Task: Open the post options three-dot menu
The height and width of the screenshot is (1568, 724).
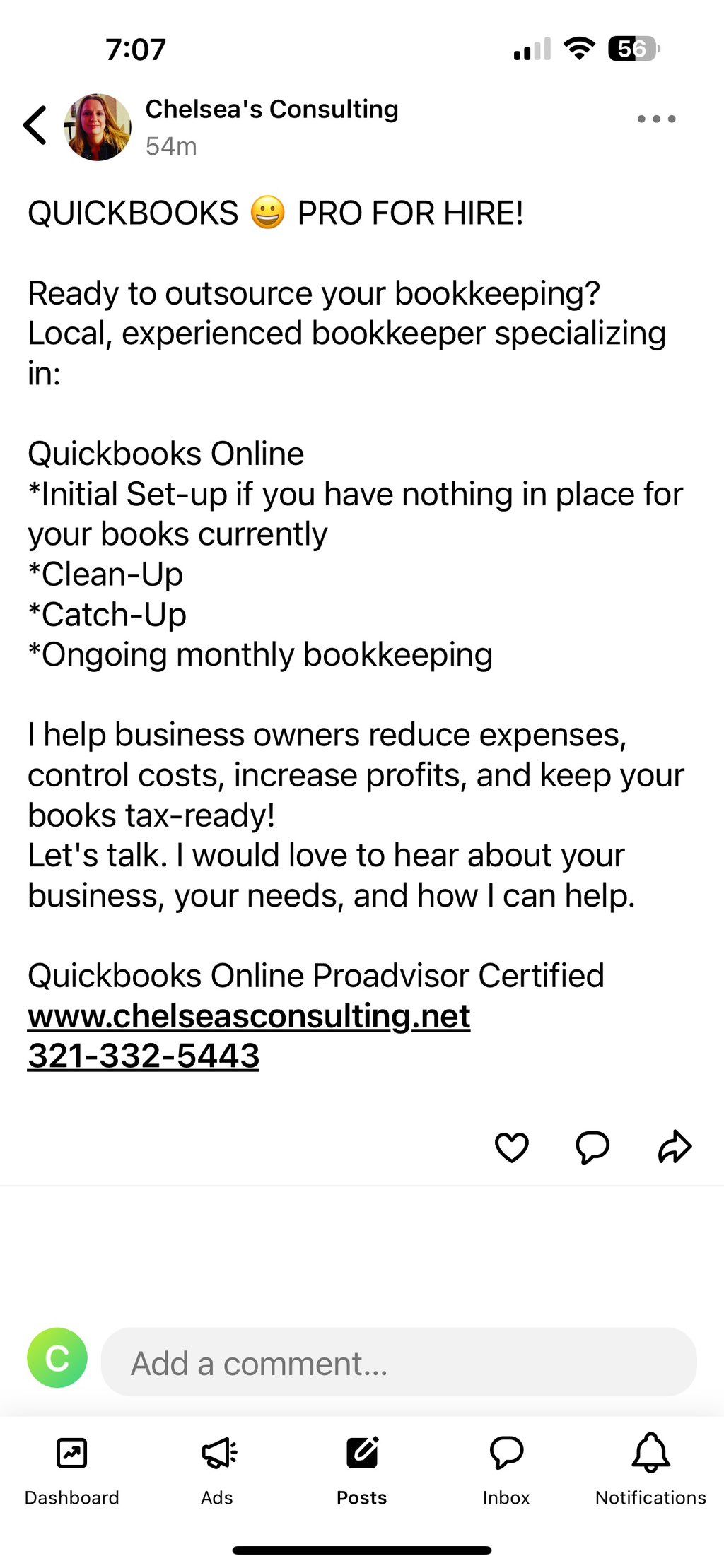Action: coord(655,119)
